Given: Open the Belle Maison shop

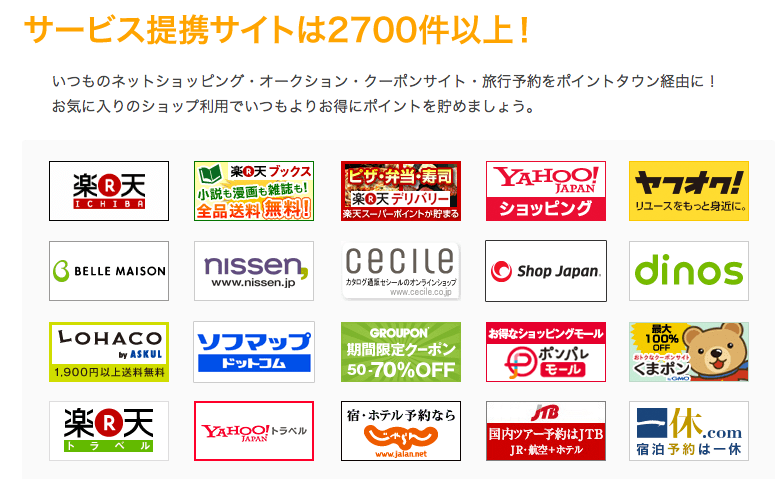Looking at the screenshot, I should point(109,271).
